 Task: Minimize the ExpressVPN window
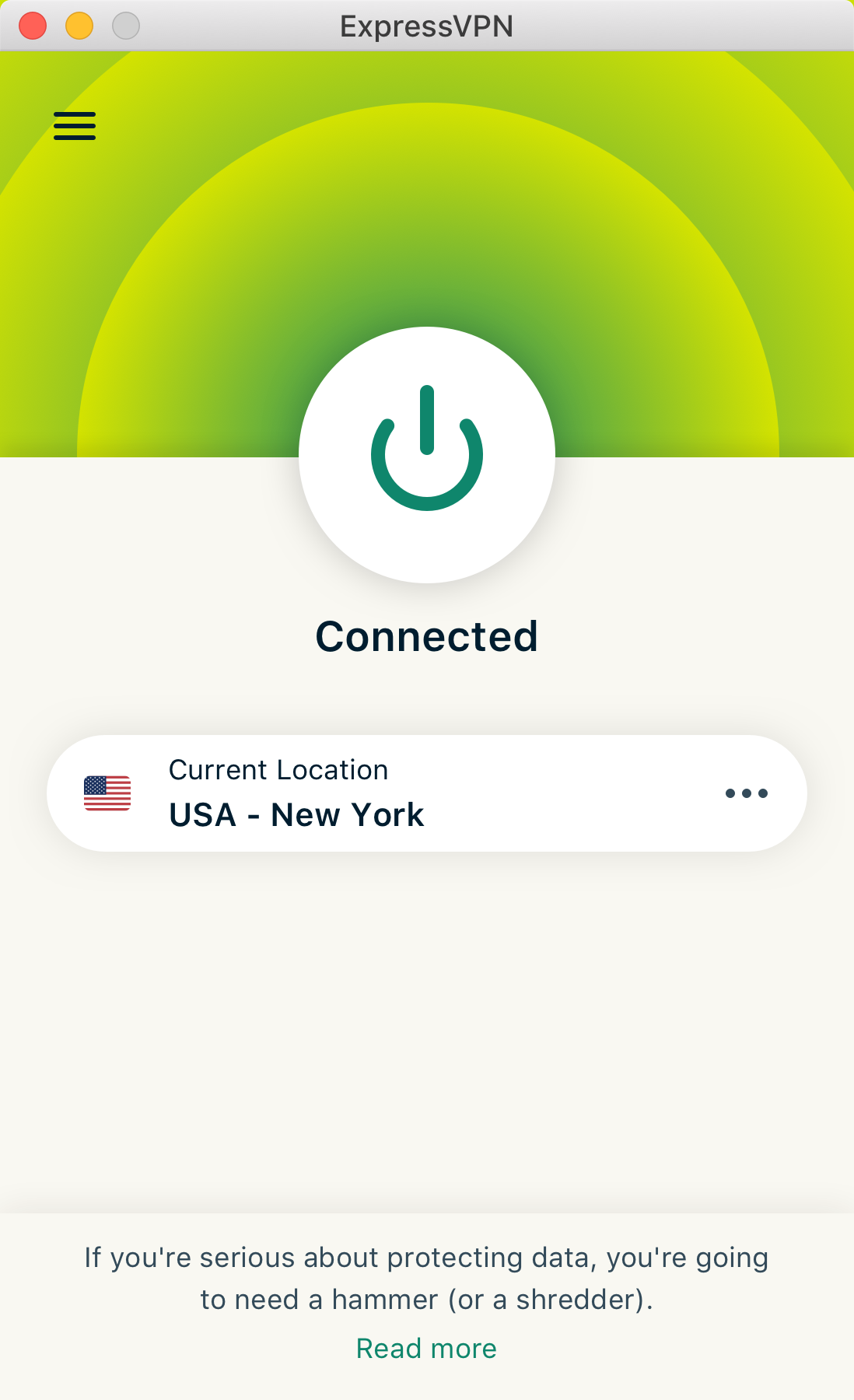coord(79,26)
